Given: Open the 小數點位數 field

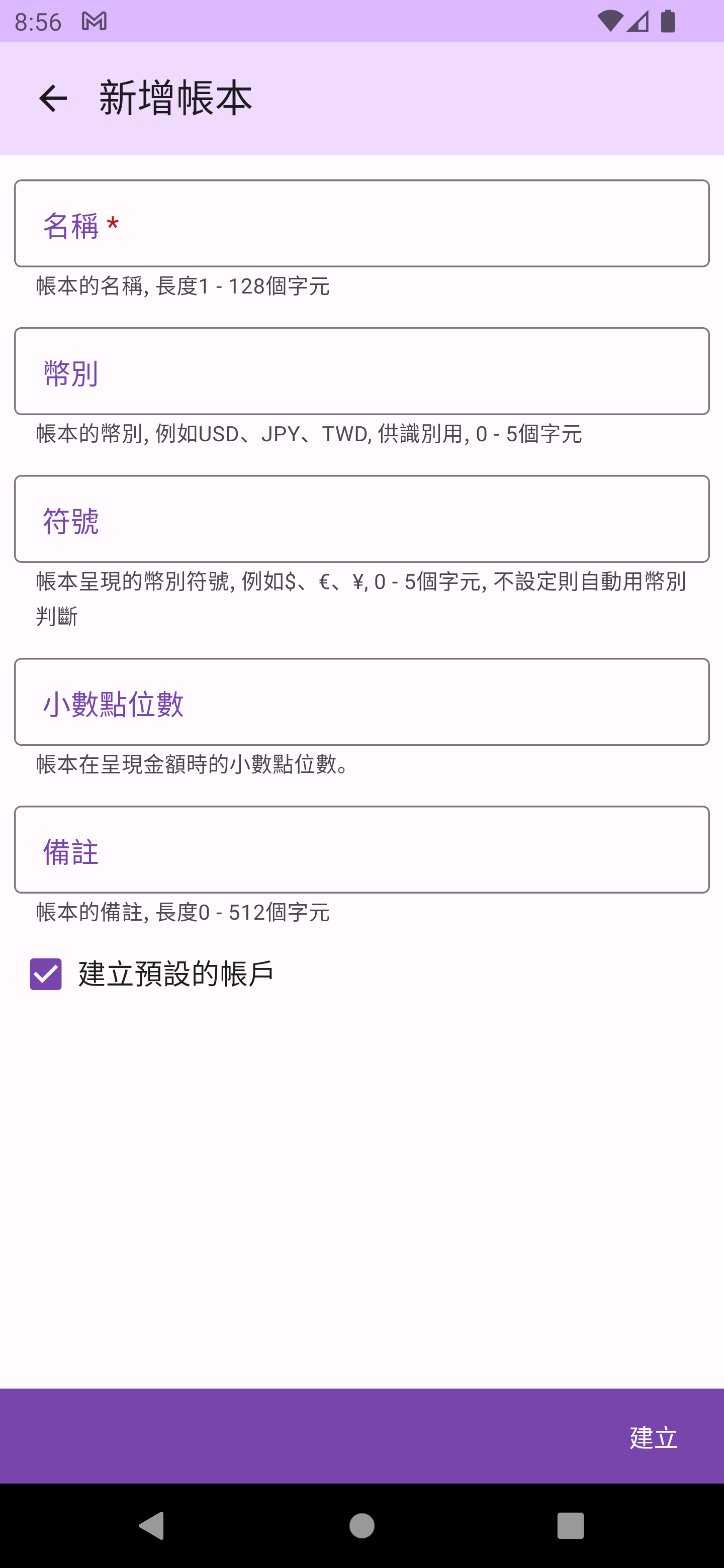Looking at the screenshot, I should [x=361, y=702].
